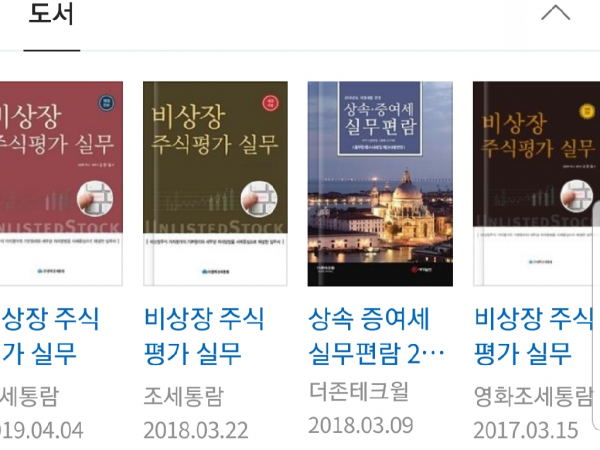Open the 상속·증여세 실무편람 book cover
The width and height of the screenshot is (600, 450).
[380, 184]
